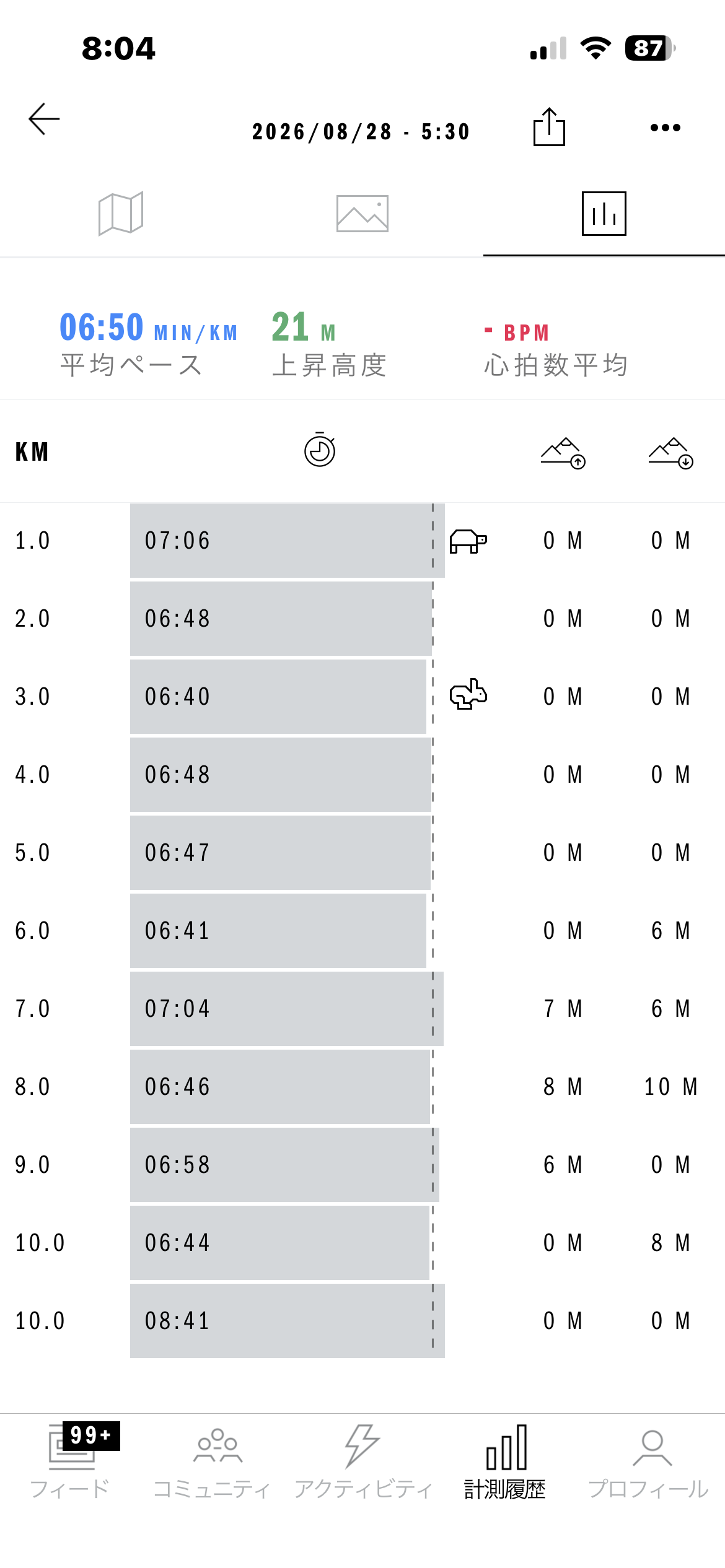Switch to the photo tab

click(362, 214)
